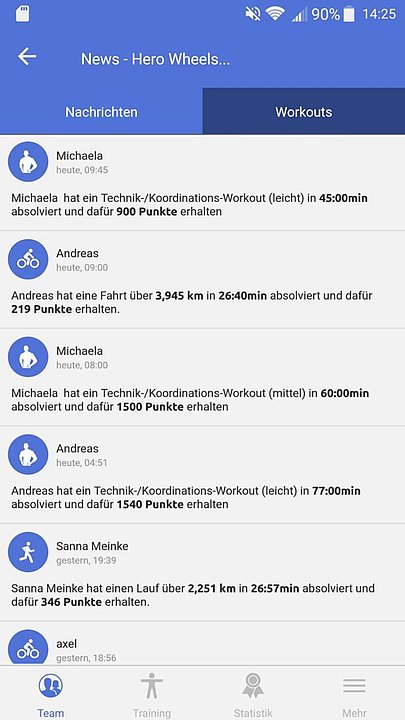Switch to the Training tab
The image size is (405, 720).
152,693
